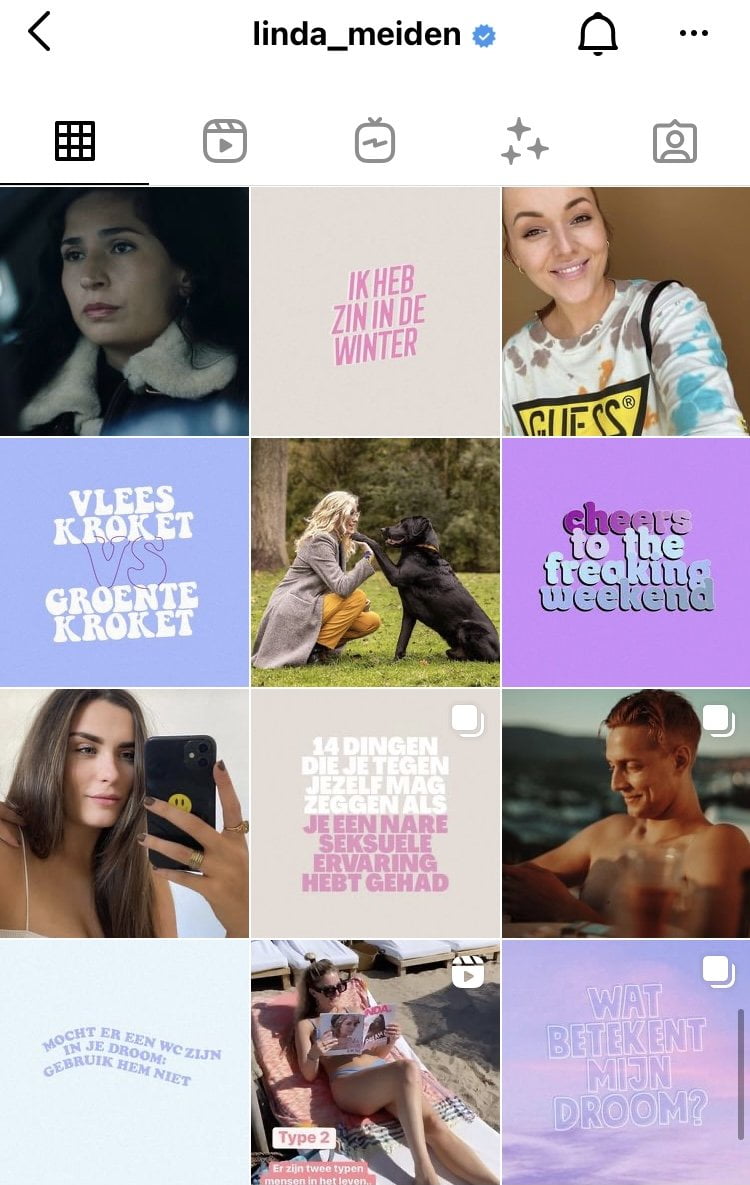Open the 'Wat betekent mijn droom?' post

pos(626,1062)
